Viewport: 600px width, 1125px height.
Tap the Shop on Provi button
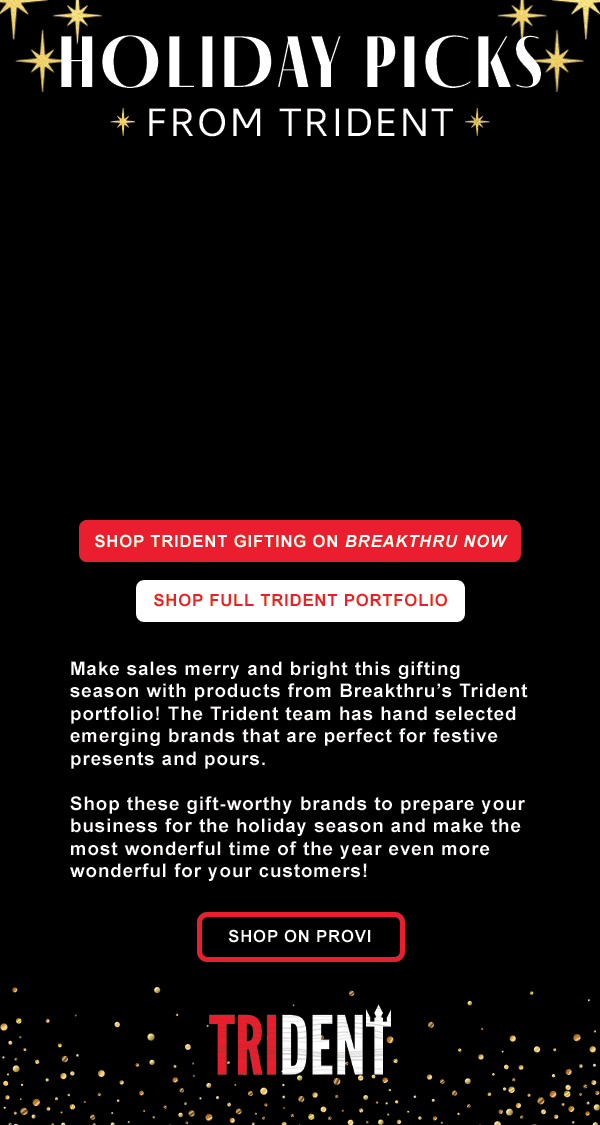(x=301, y=936)
